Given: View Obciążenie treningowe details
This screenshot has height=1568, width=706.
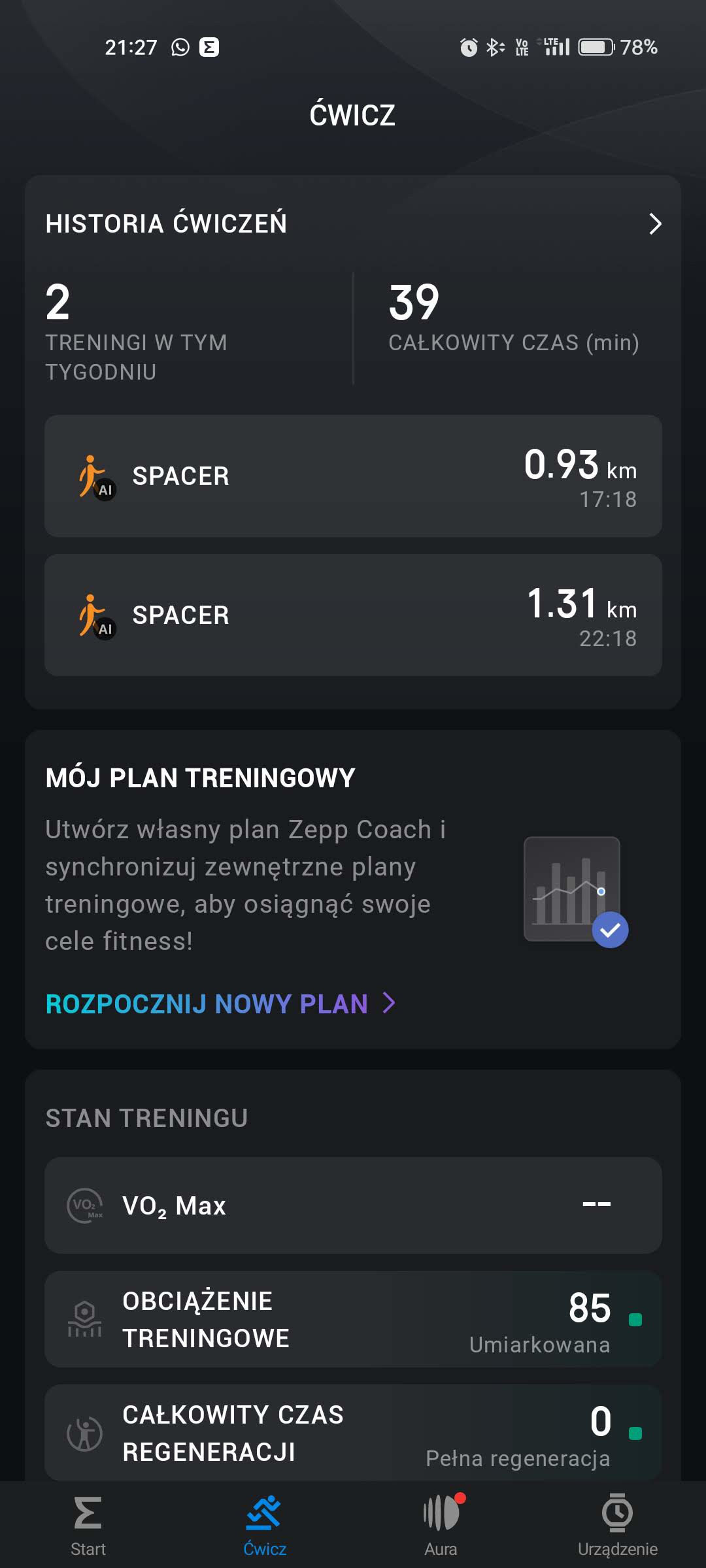Looking at the screenshot, I should 353,1318.
